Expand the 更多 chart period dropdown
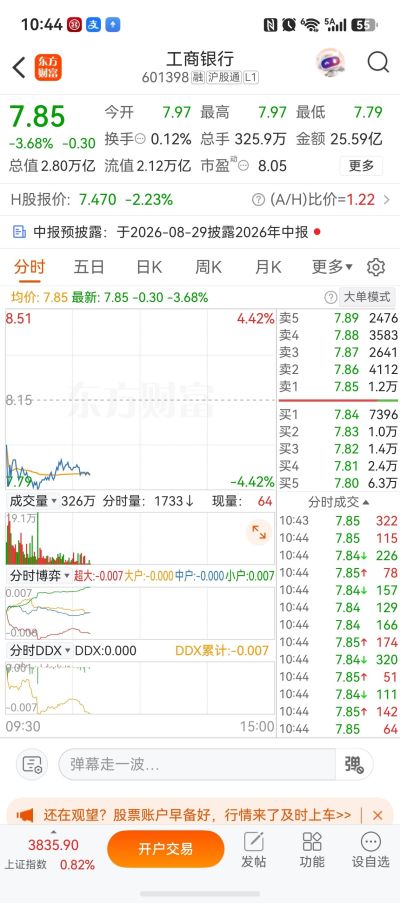This screenshot has height=903, width=400. [332, 267]
